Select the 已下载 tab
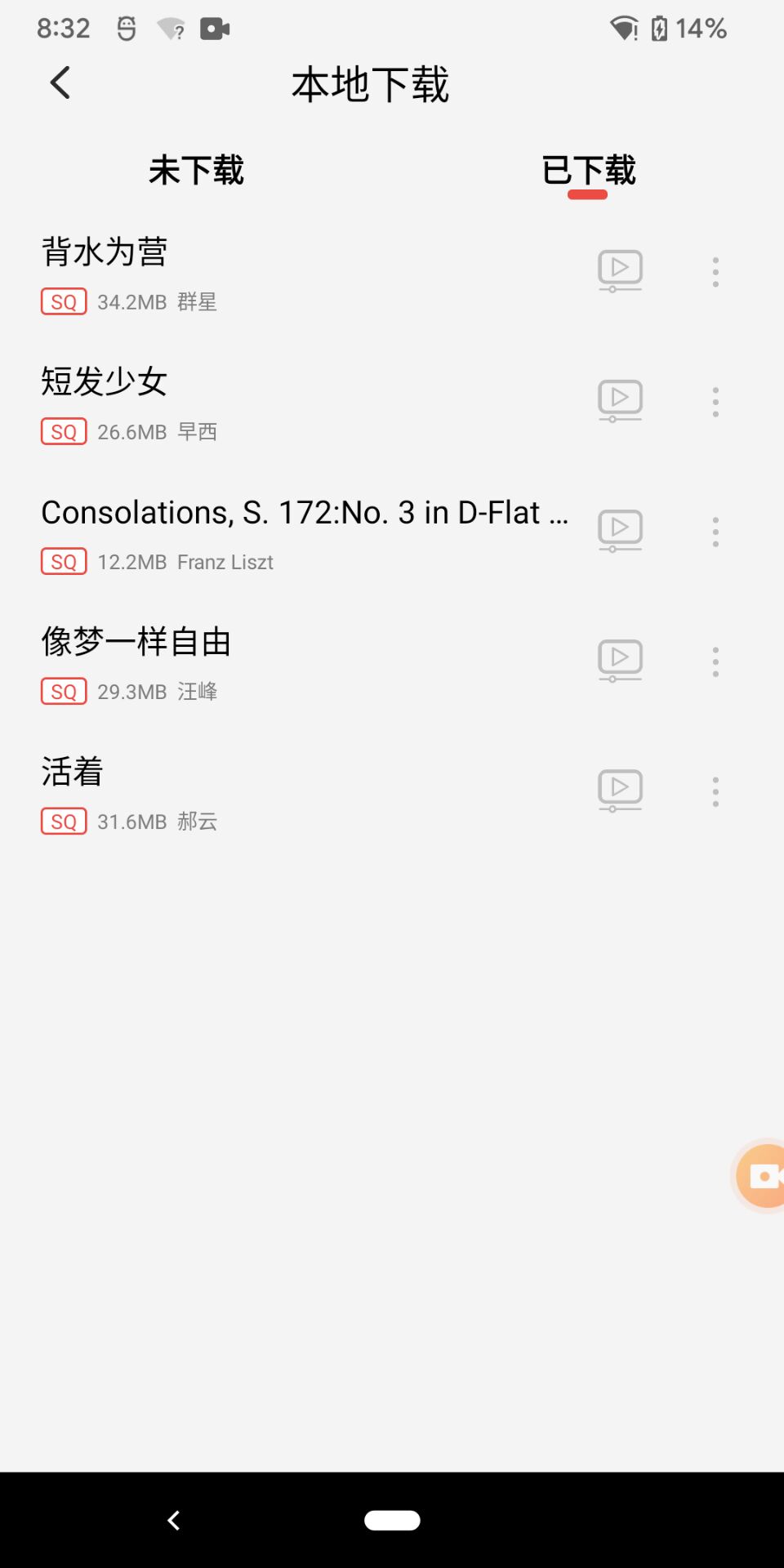The height and width of the screenshot is (1568, 784). [588, 170]
